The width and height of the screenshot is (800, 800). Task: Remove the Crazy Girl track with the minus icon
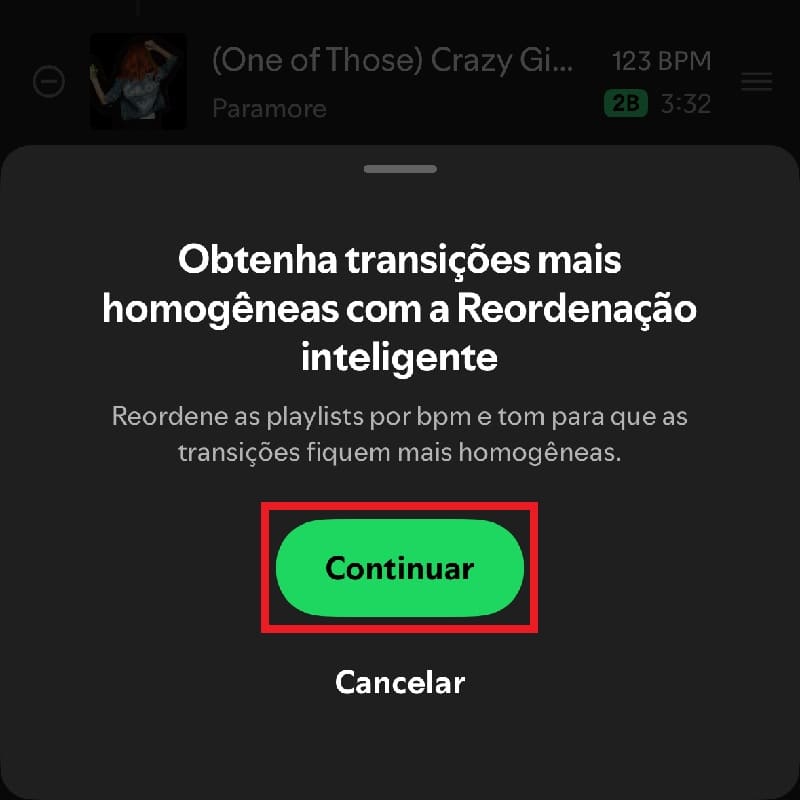pyautogui.click(x=48, y=82)
